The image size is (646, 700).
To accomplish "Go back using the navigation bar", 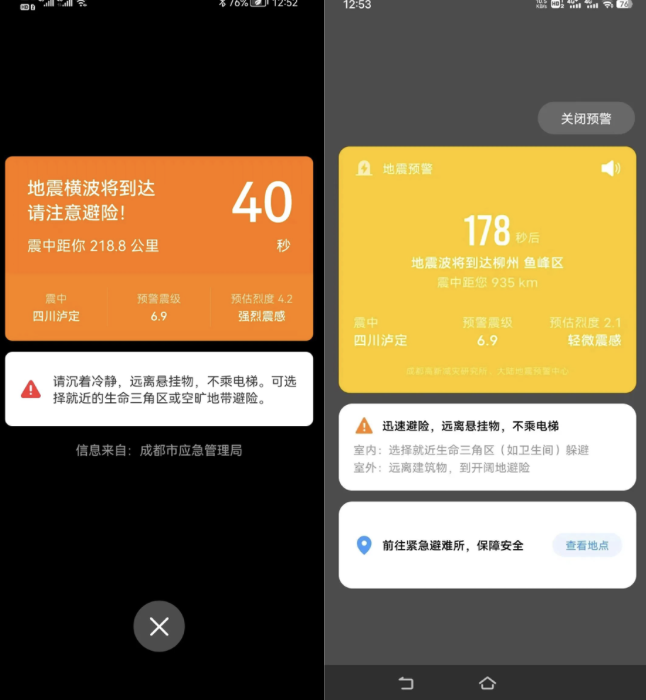I will [x=406, y=683].
